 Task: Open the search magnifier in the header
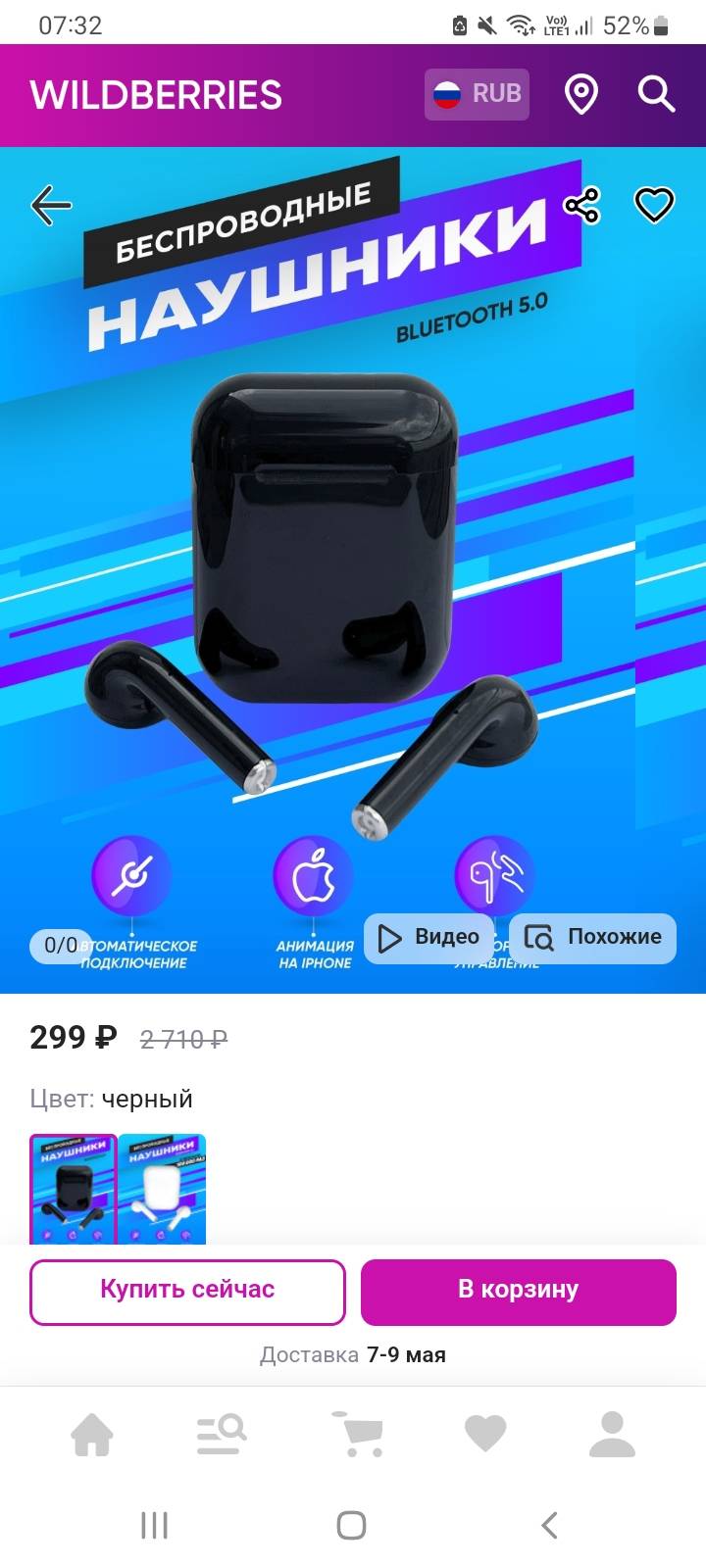656,94
